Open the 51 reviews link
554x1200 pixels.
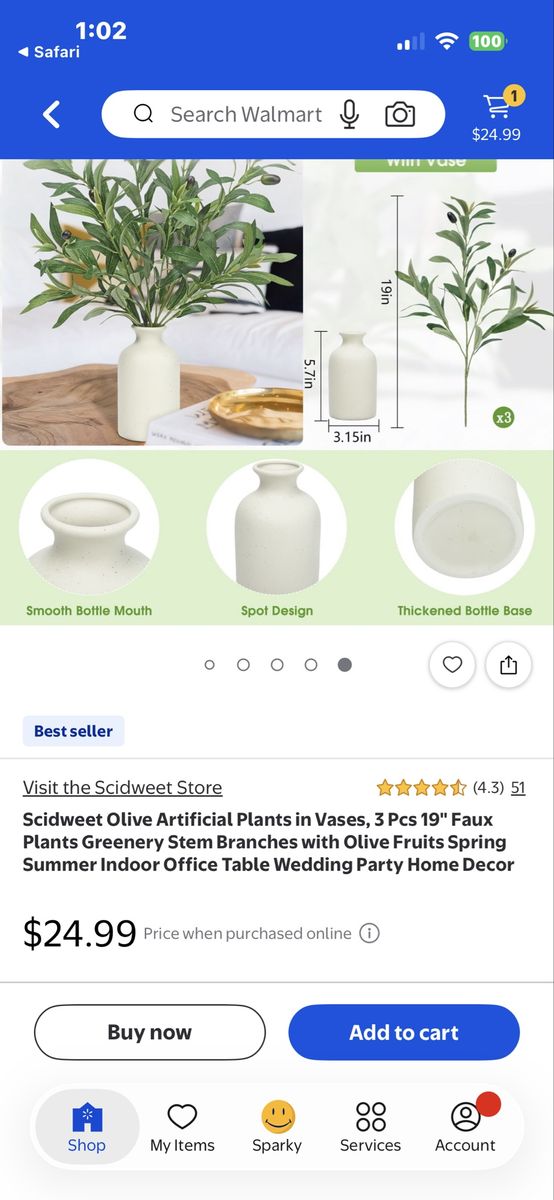pyautogui.click(x=518, y=787)
